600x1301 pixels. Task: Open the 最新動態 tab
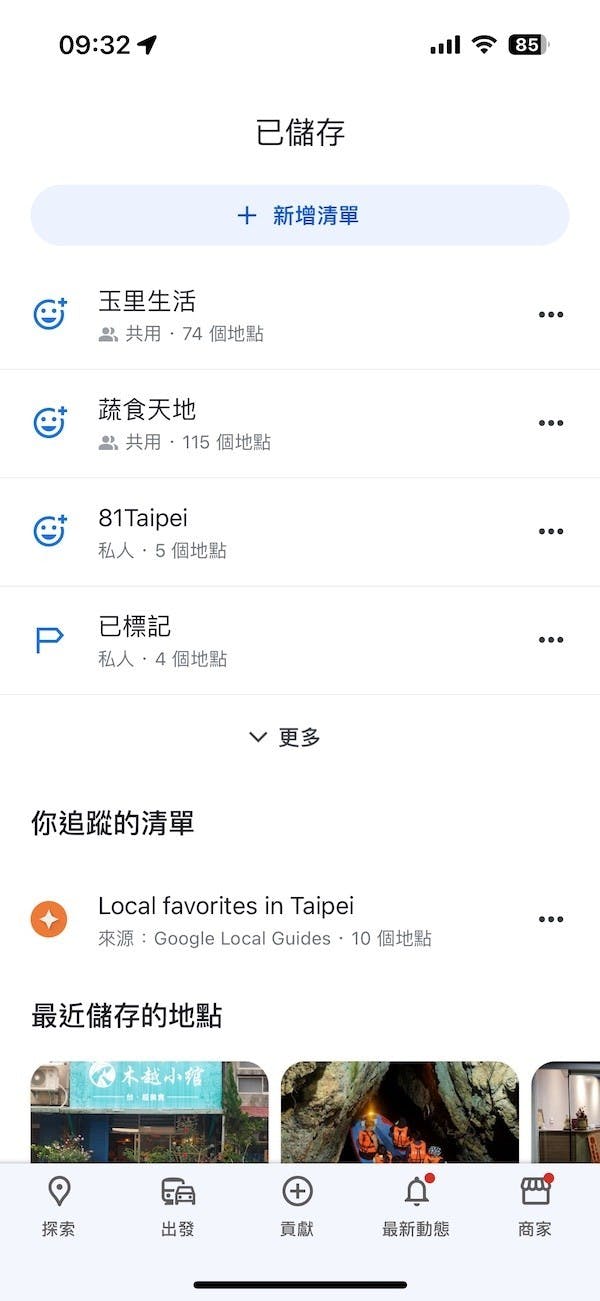pyautogui.click(x=416, y=1206)
